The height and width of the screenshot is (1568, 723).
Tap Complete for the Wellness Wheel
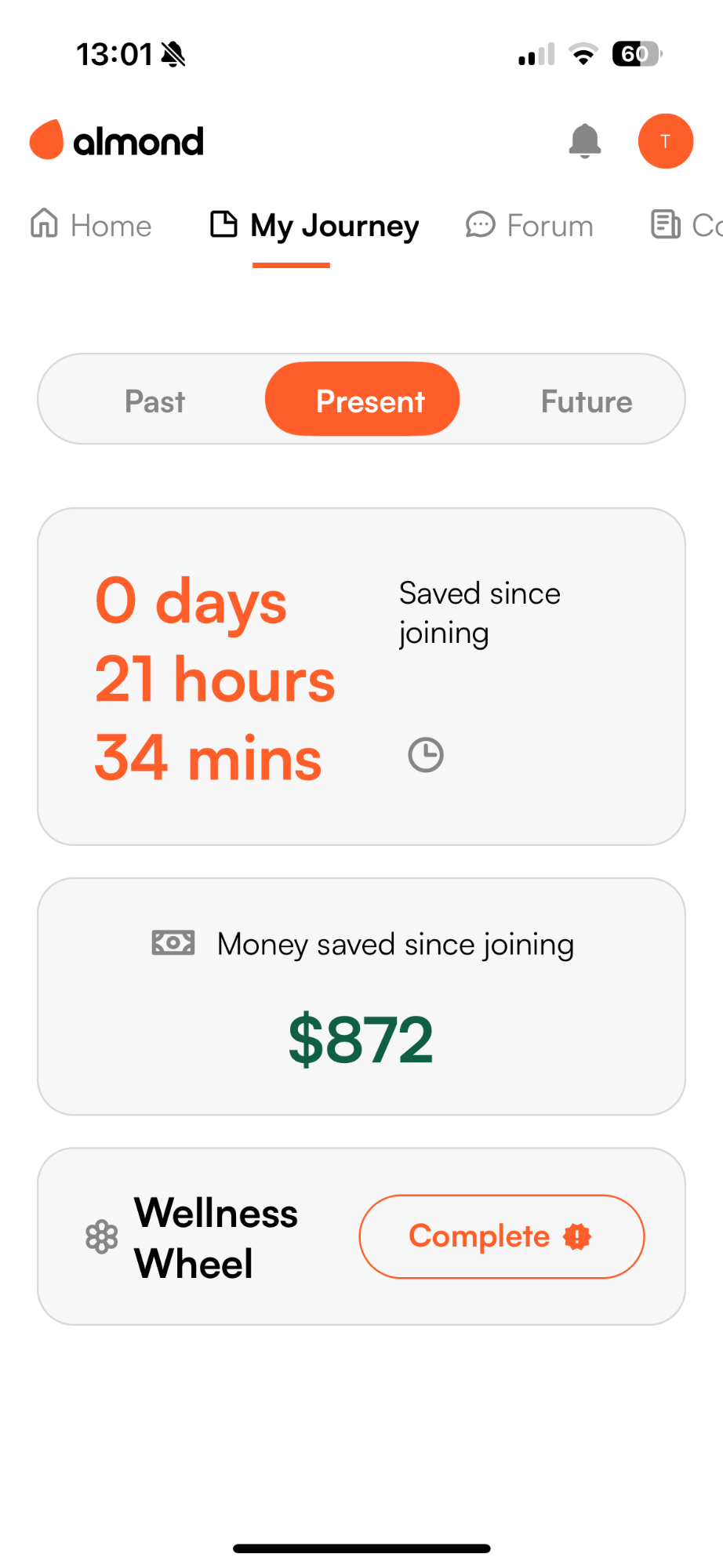click(x=502, y=1236)
